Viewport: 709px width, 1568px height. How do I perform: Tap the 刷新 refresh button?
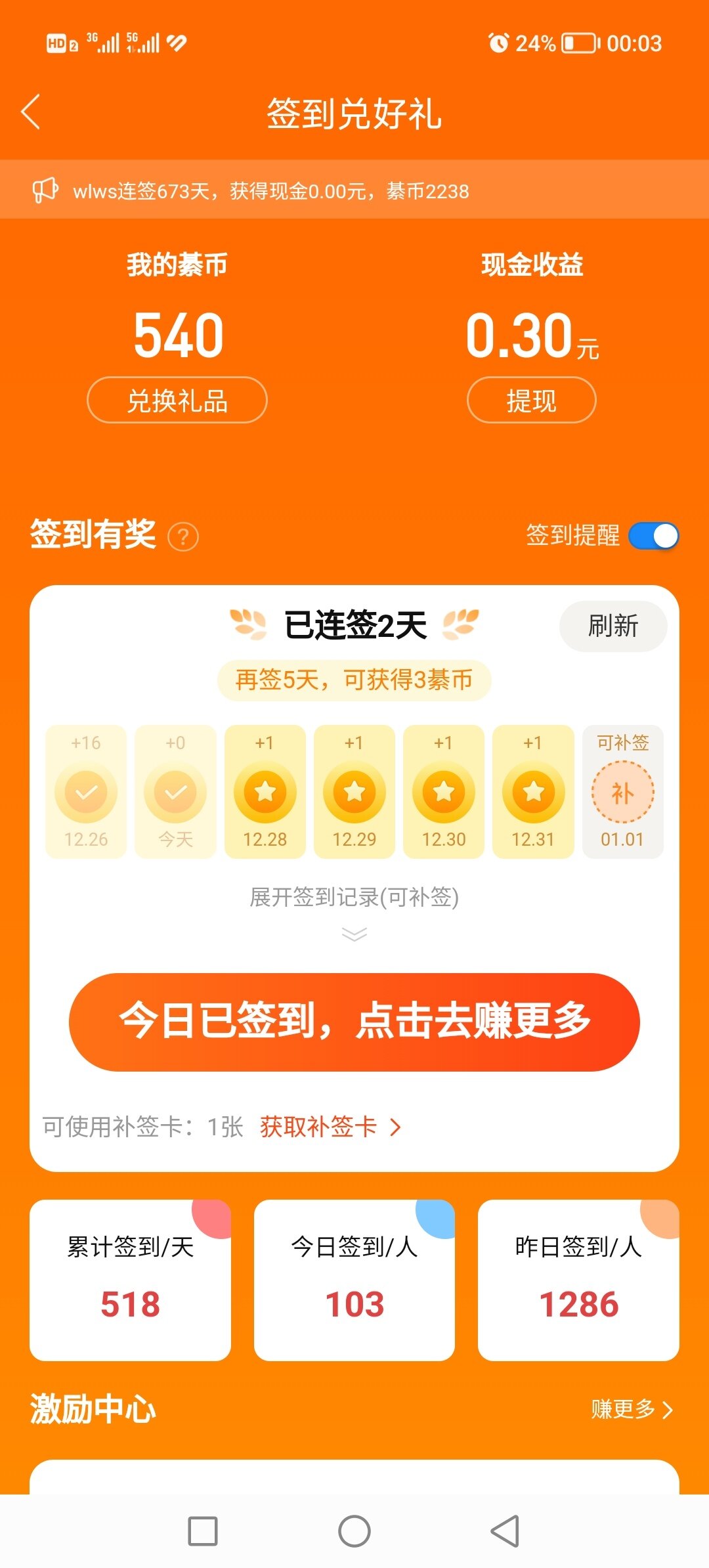click(612, 626)
